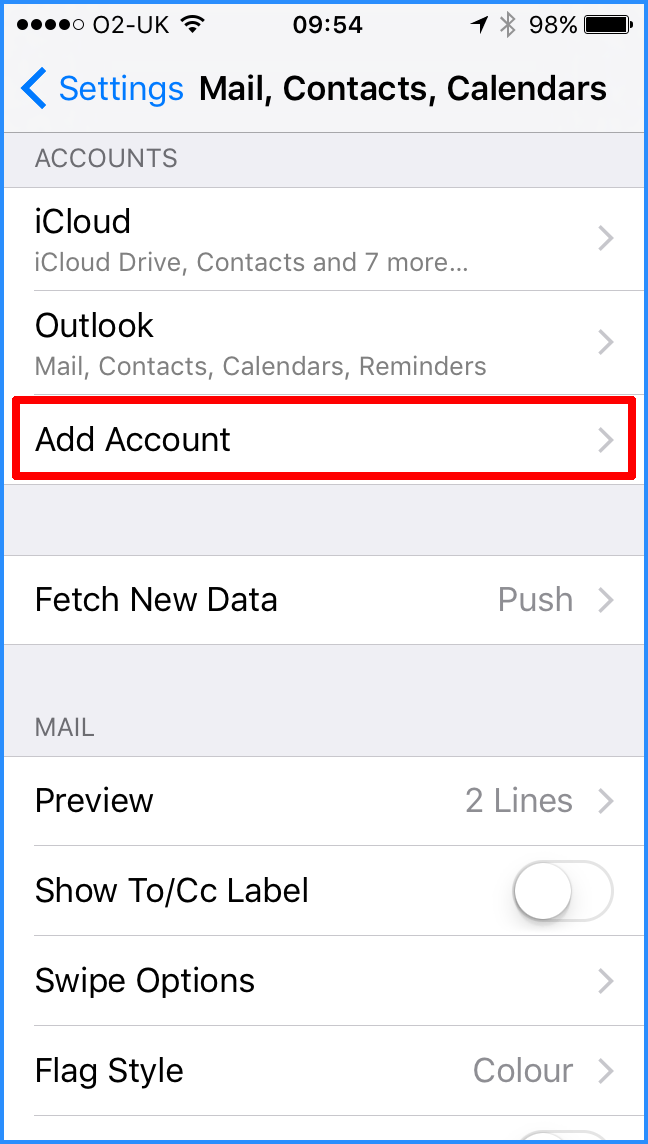This screenshot has height=1144, width=648.
Task: Open Flag Style setting
Action: pos(324,1070)
